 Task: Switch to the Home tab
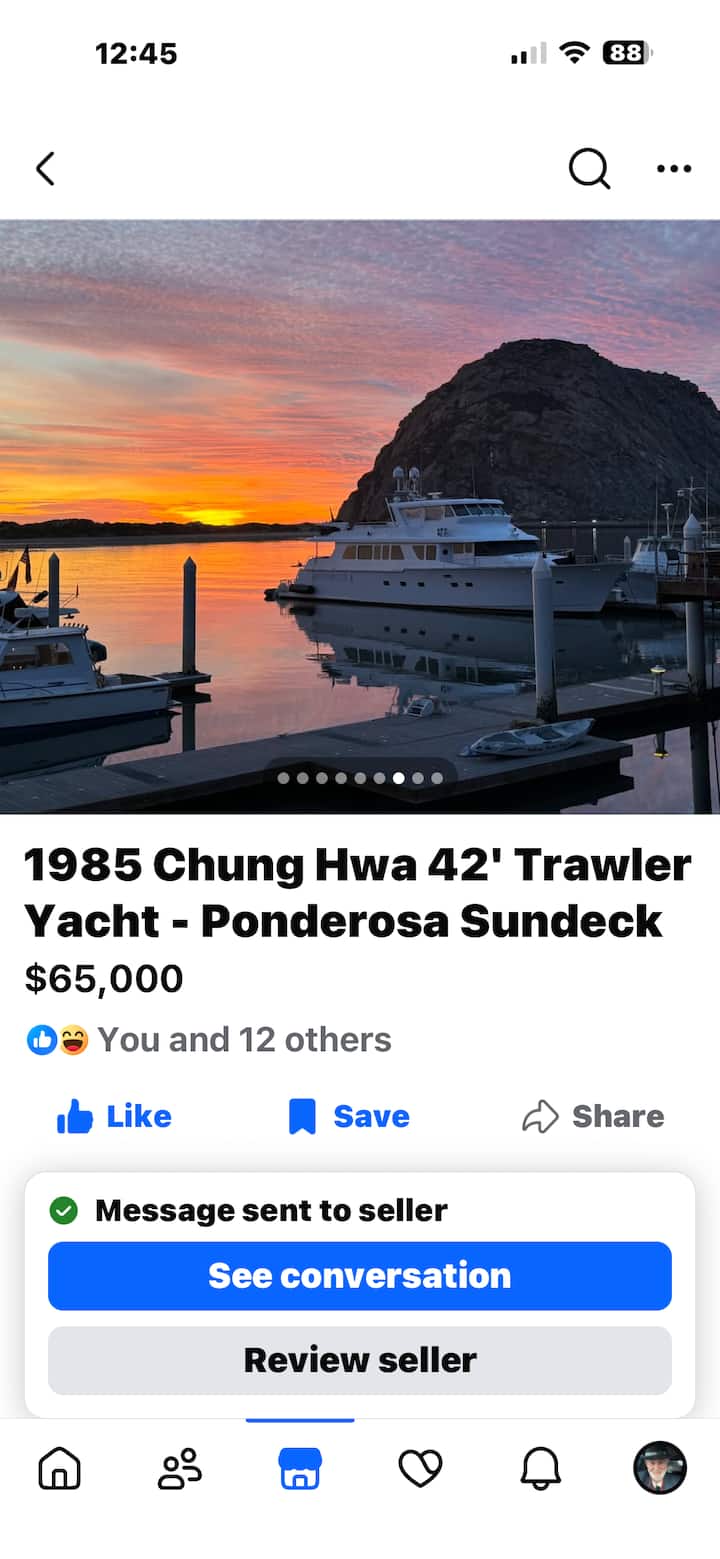[60, 1468]
